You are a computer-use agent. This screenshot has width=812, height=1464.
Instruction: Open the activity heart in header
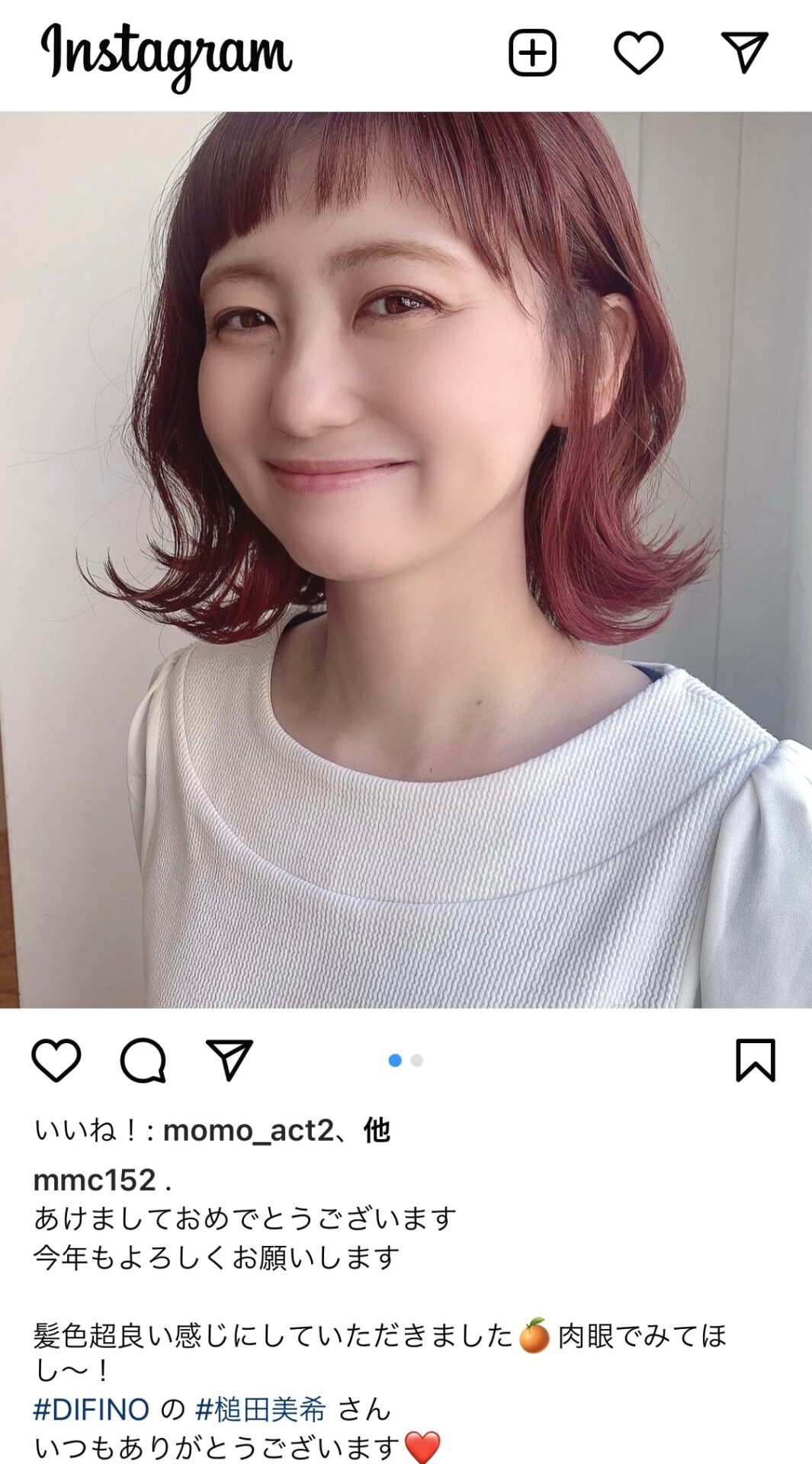638,53
